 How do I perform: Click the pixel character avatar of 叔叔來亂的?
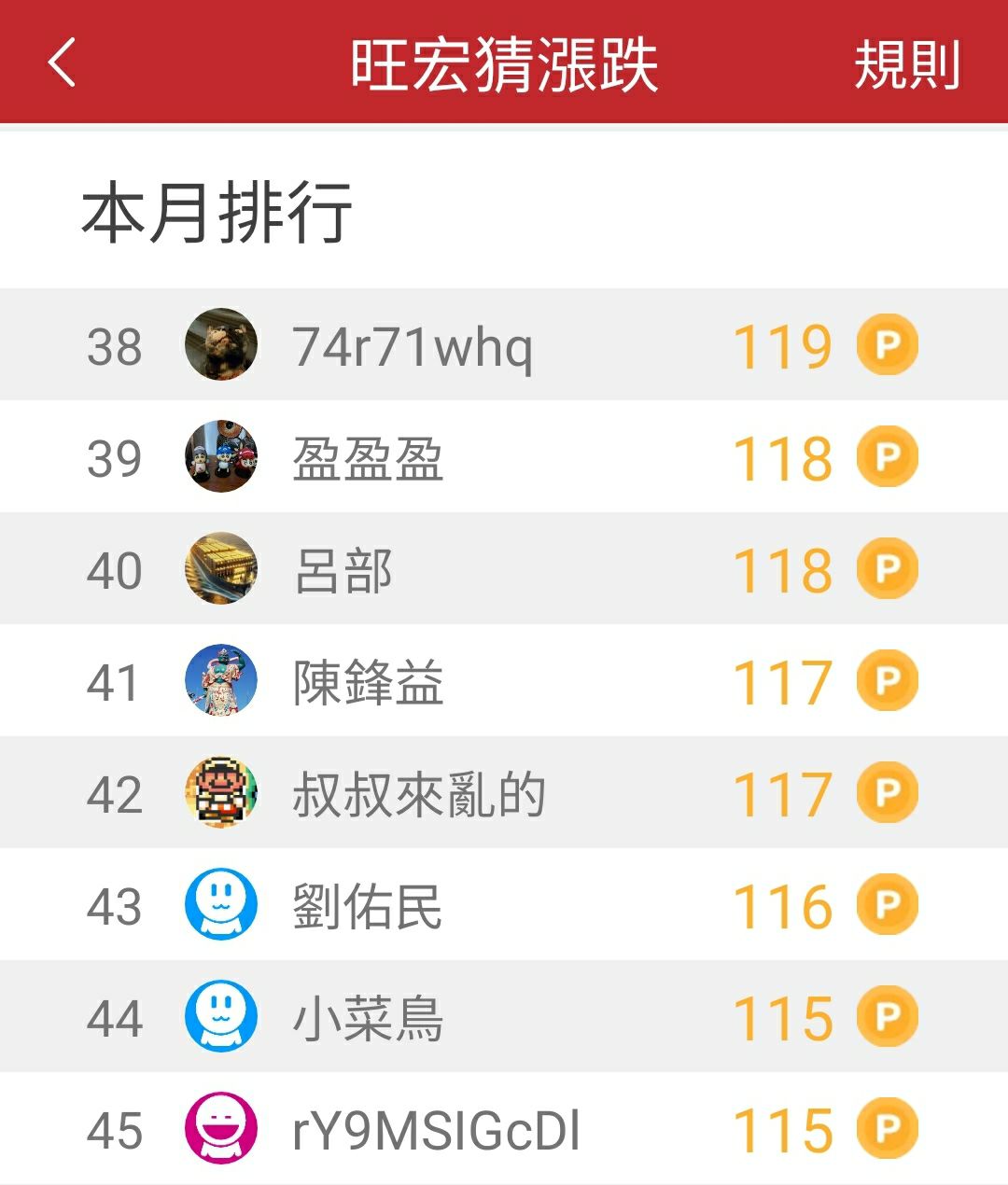[221, 792]
